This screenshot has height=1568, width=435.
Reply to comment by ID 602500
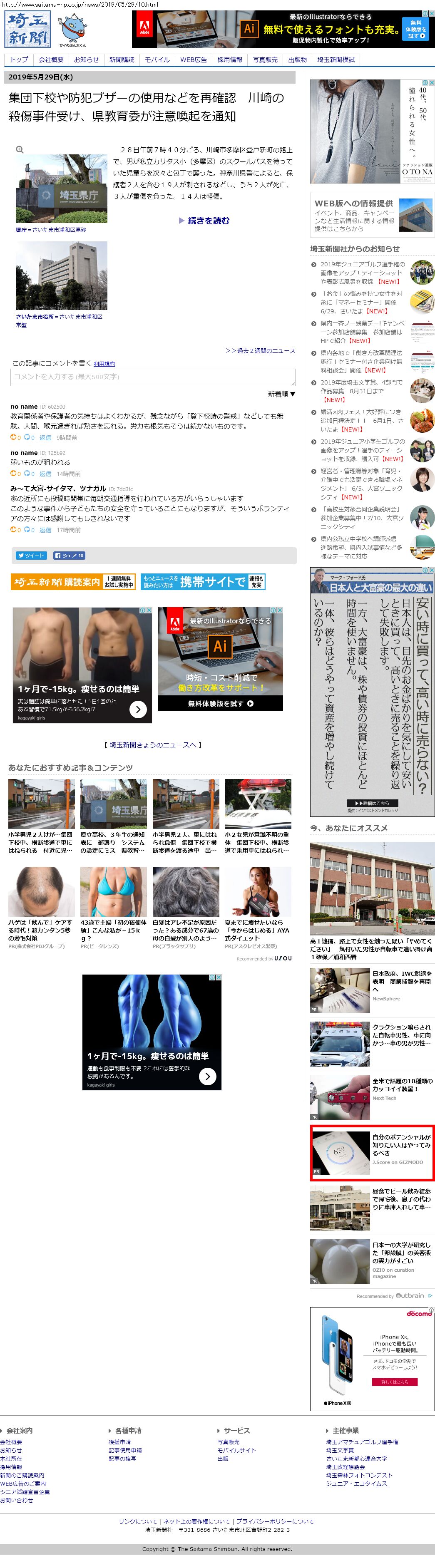click(x=45, y=438)
